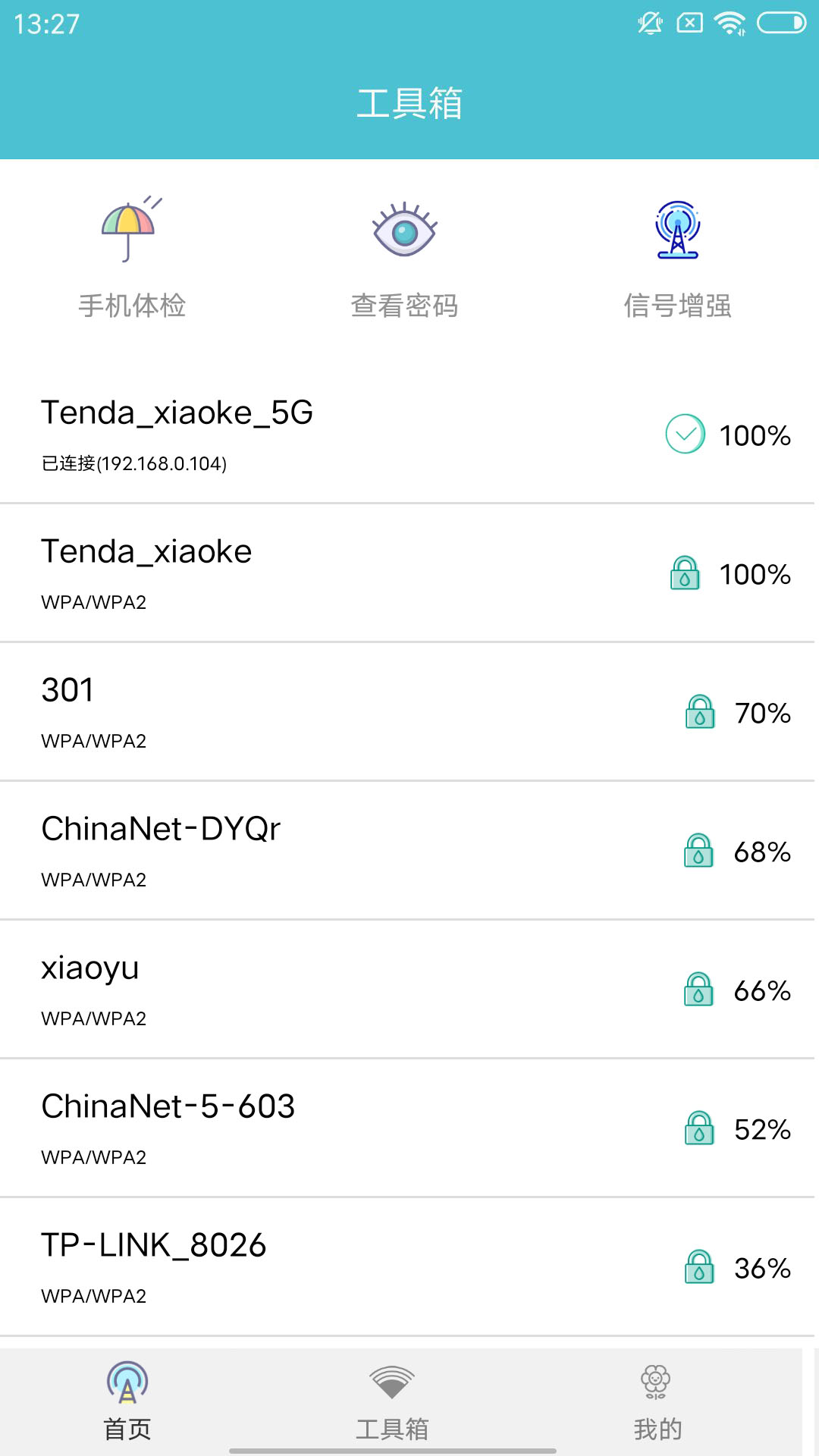Image resolution: width=819 pixels, height=1456 pixels.
Task: Open the connected Tenda_xiaoke_5G network
Action: [409, 435]
